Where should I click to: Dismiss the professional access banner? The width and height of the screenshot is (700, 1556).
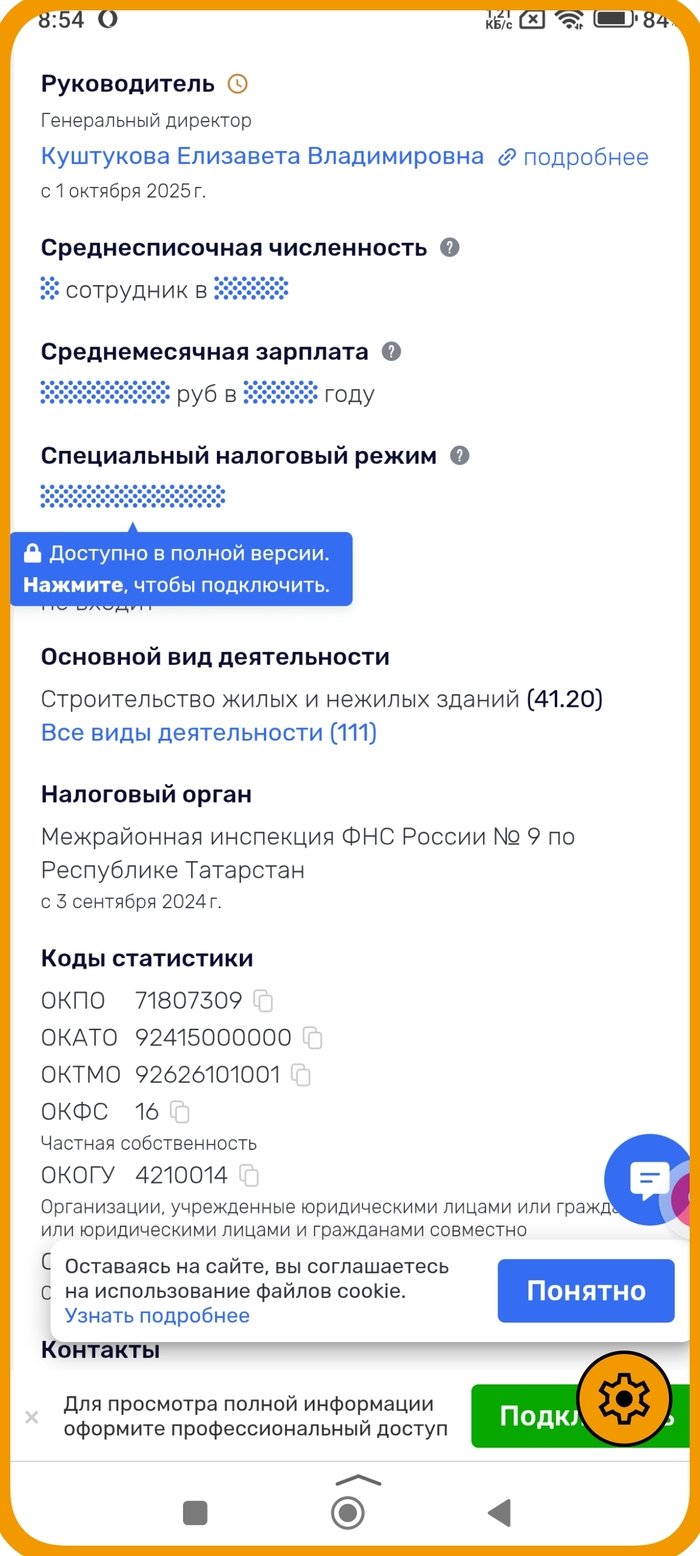(32, 1417)
